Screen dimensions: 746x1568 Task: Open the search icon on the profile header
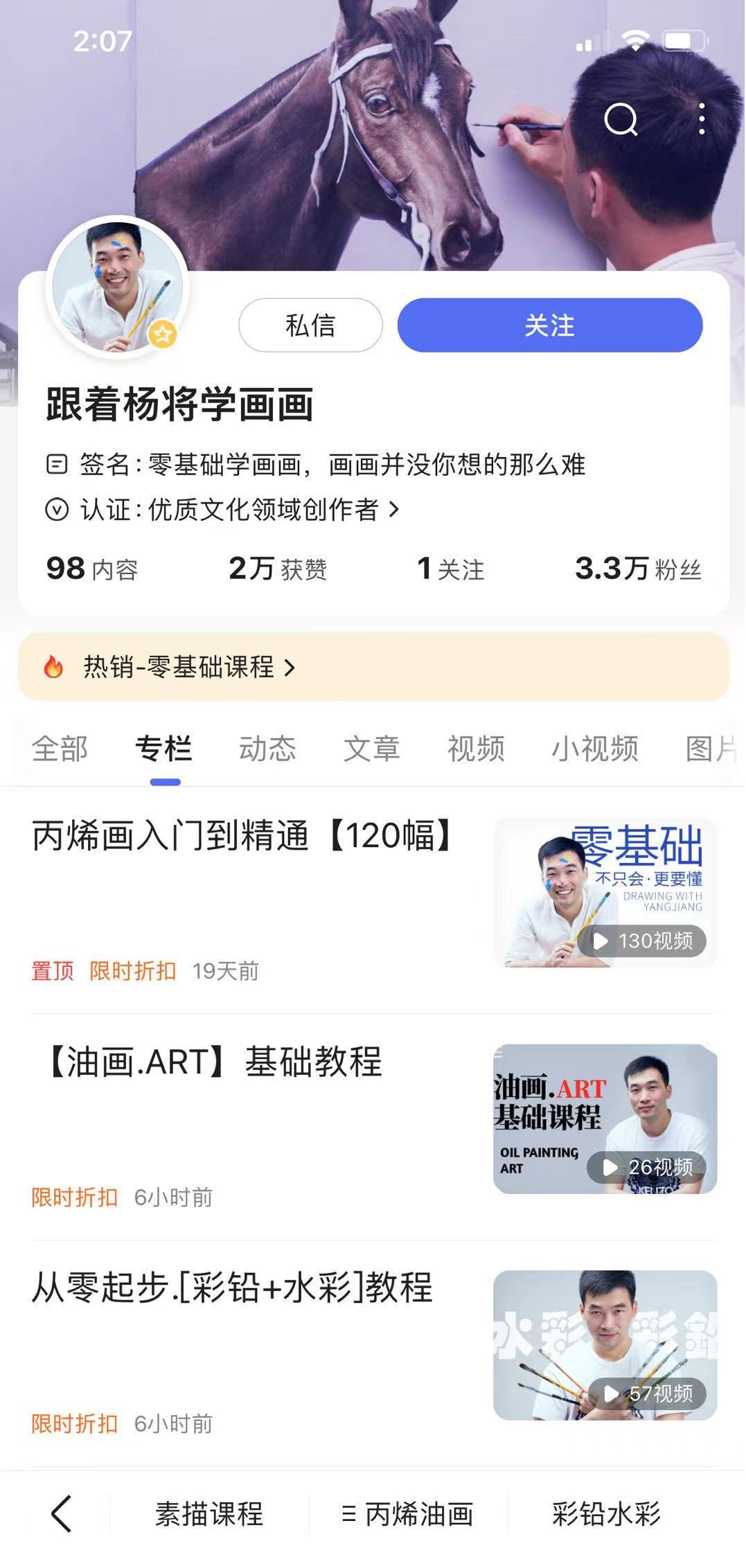pos(621,120)
